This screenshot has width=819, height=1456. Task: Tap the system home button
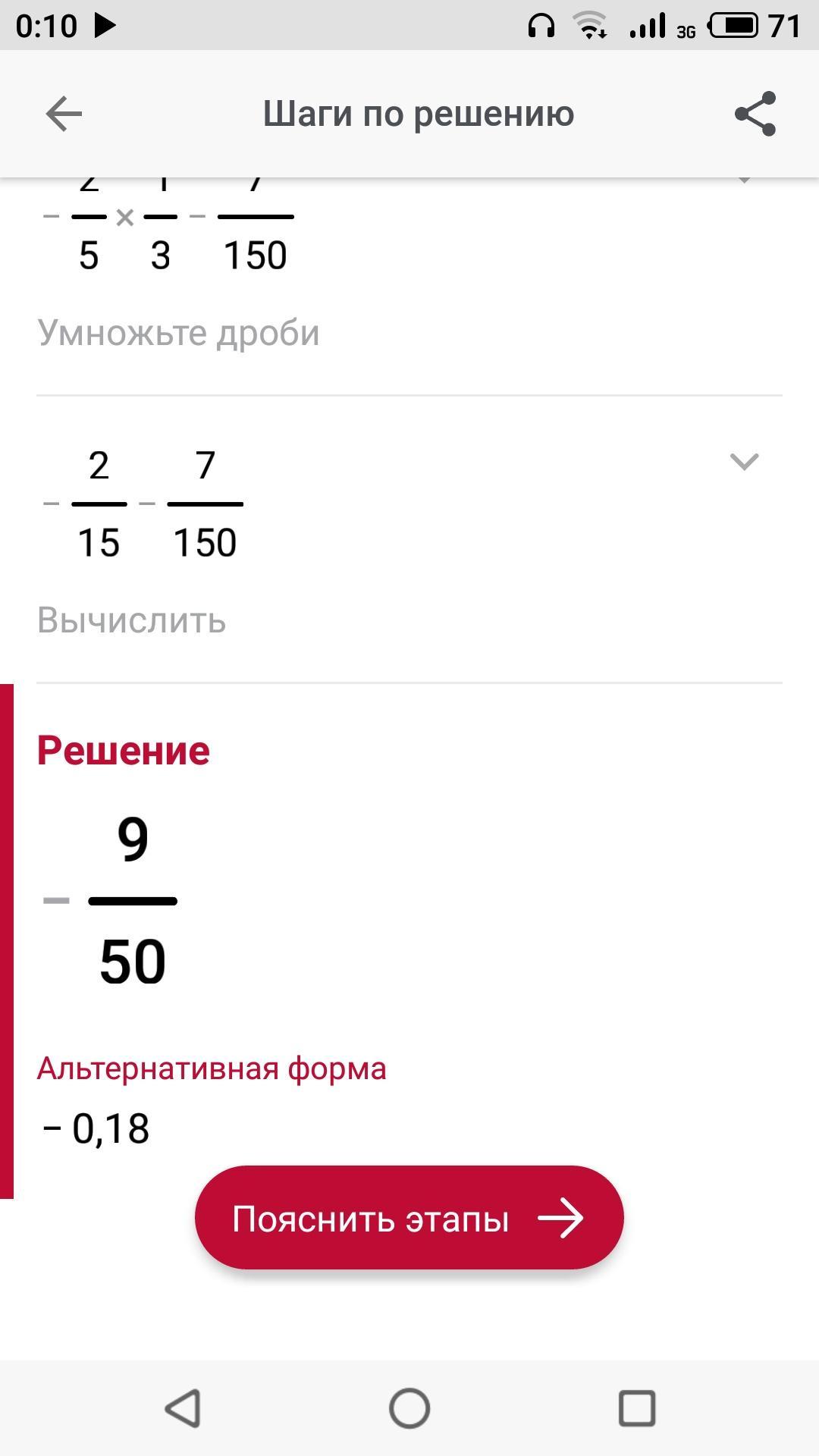(409, 1408)
